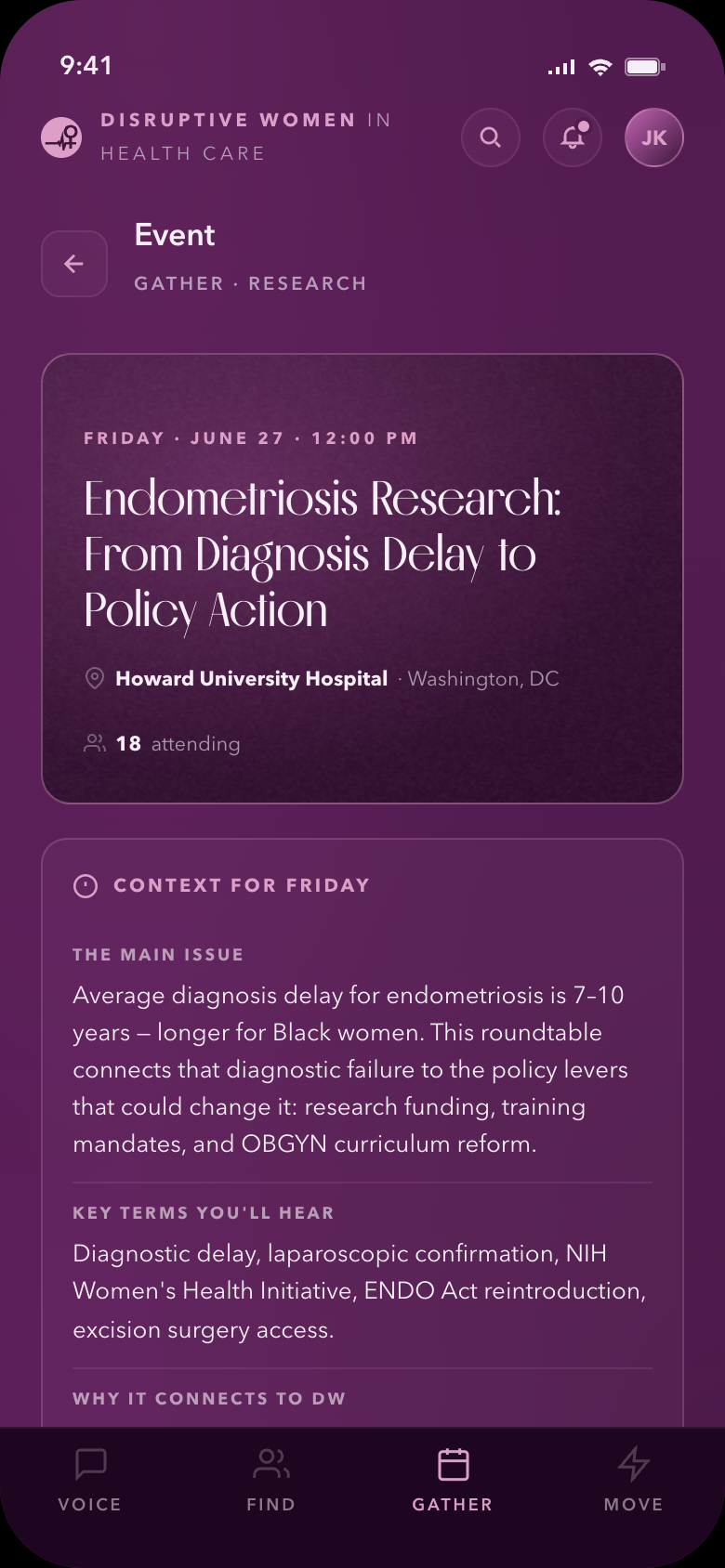Select the Gather tab

click(x=453, y=1480)
